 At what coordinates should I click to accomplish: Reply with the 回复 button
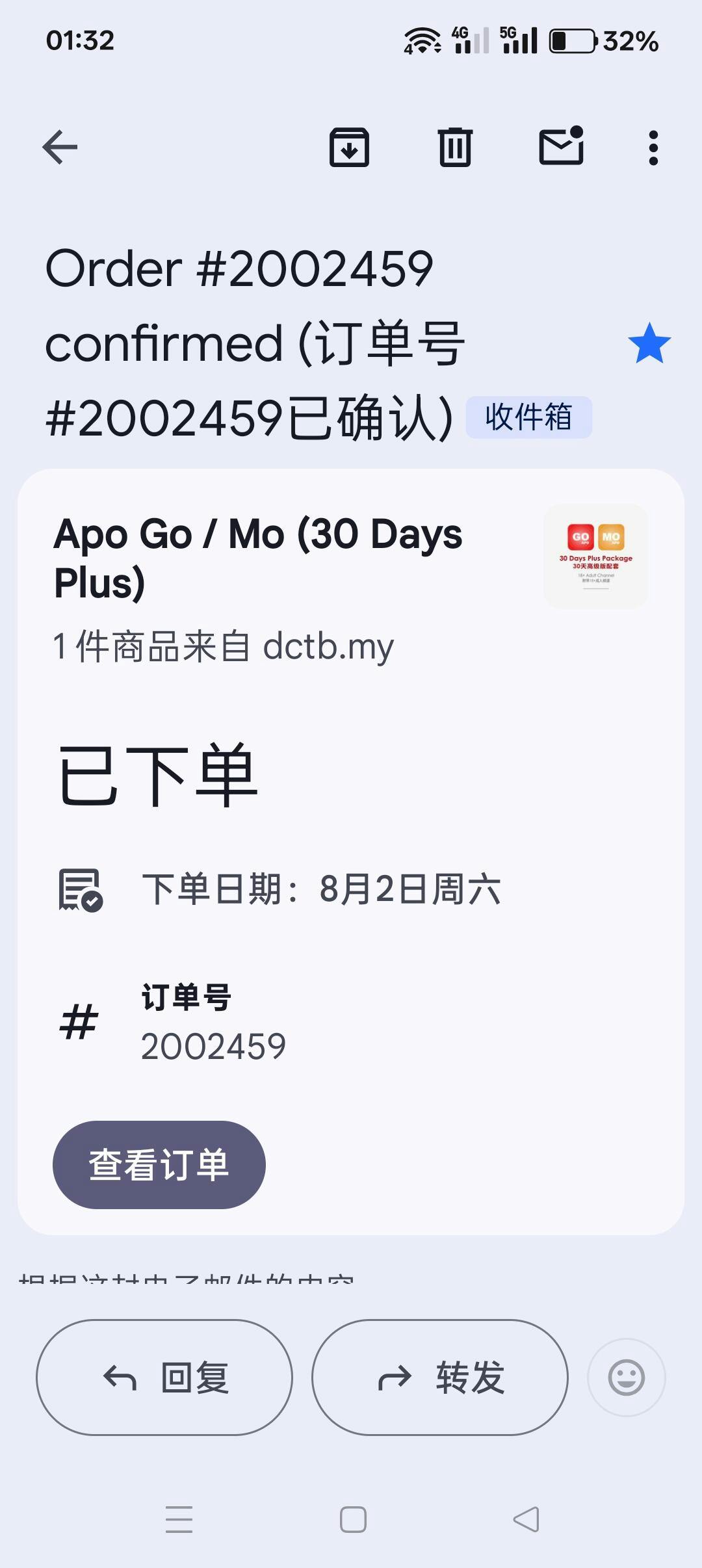164,1377
